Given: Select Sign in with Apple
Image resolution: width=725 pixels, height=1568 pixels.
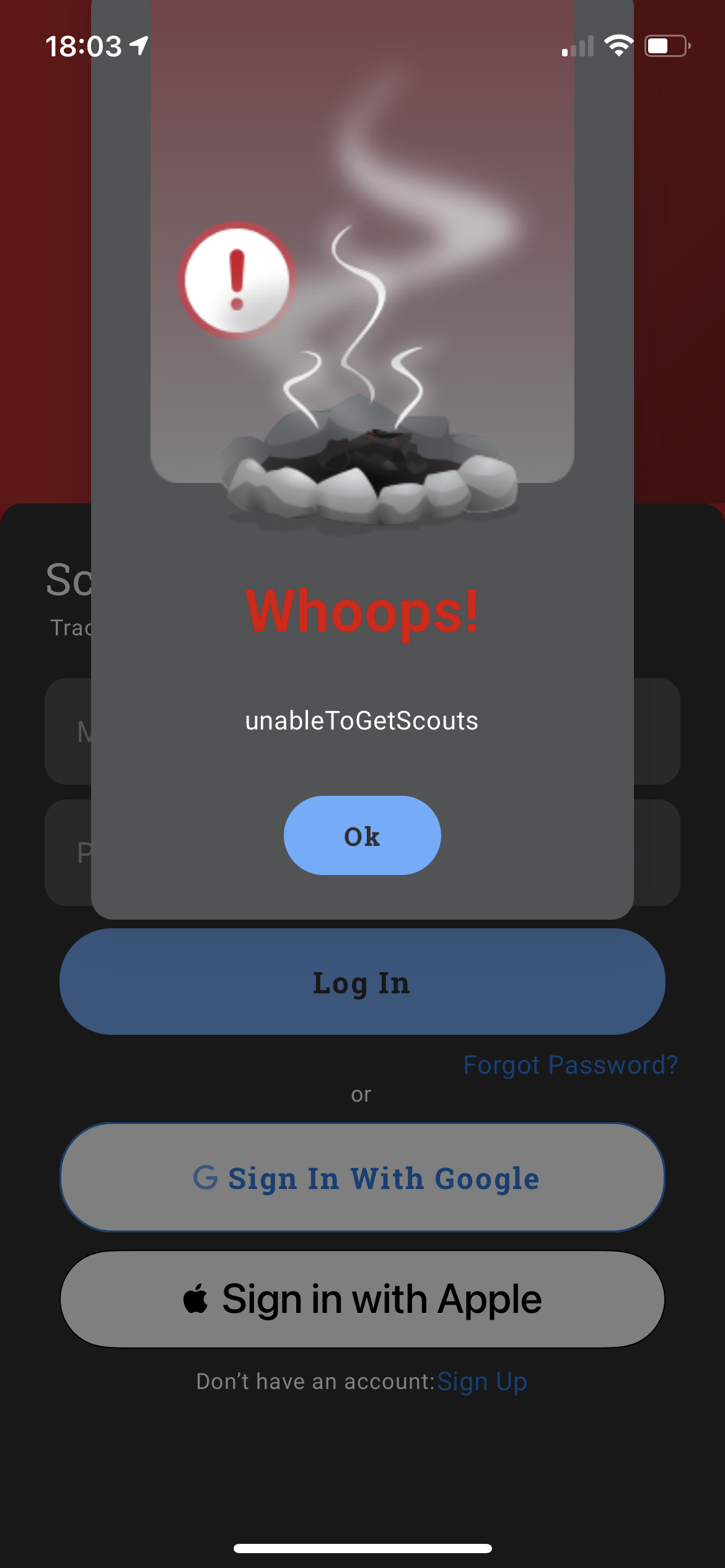Looking at the screenshot, I should pyautogui.click(x=362, y=1299).
